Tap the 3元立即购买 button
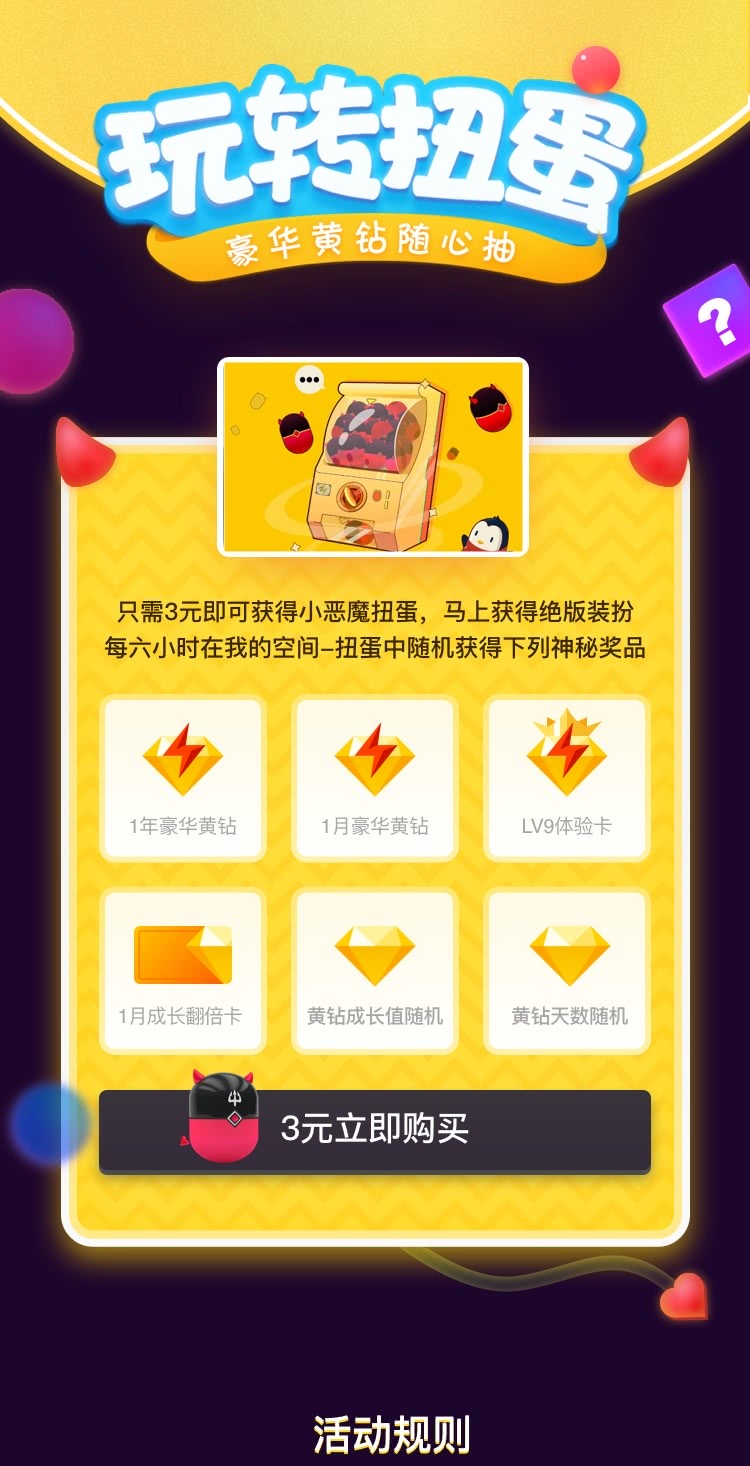The width and height of the screenshot is (750, 1466). [x=375, y=1130]
